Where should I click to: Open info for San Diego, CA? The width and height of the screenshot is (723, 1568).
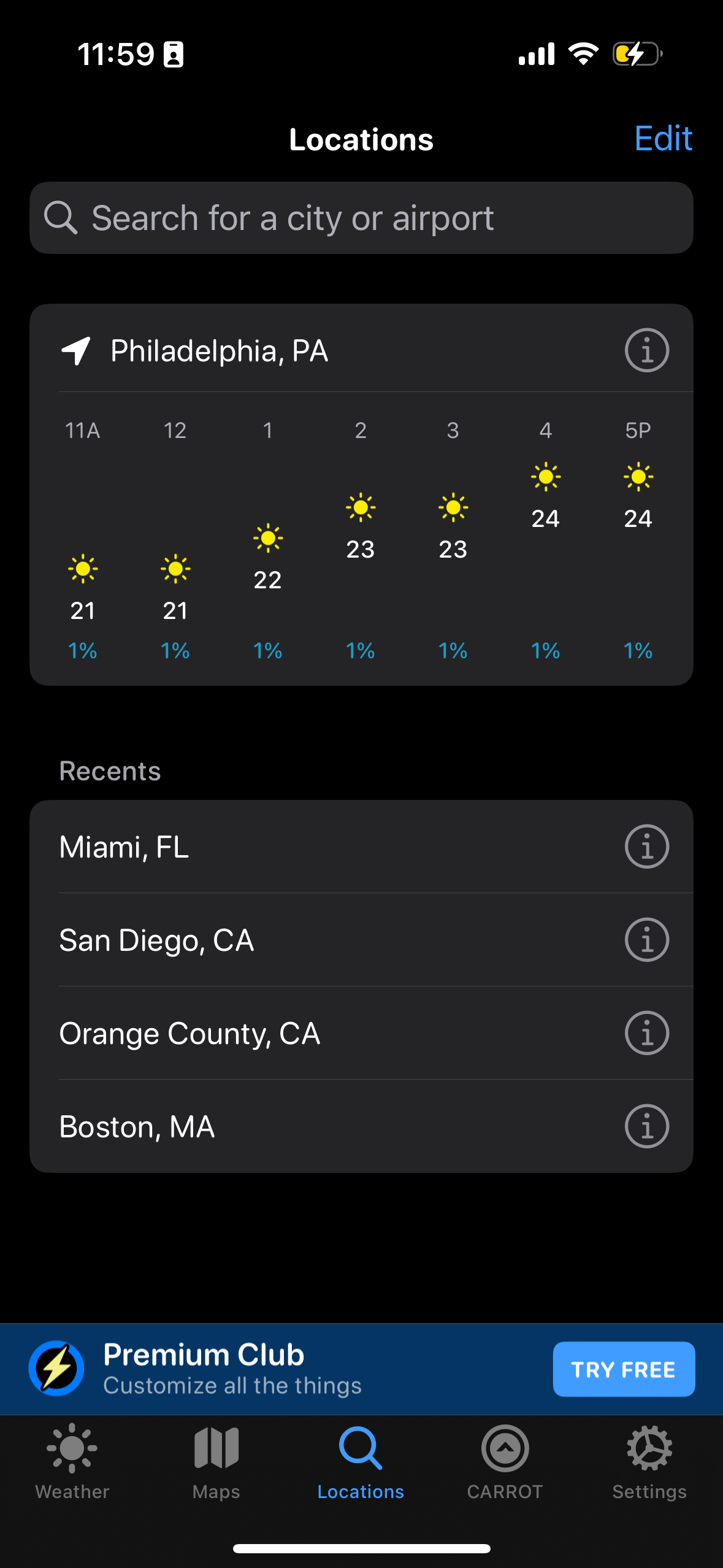coord(646,940)
